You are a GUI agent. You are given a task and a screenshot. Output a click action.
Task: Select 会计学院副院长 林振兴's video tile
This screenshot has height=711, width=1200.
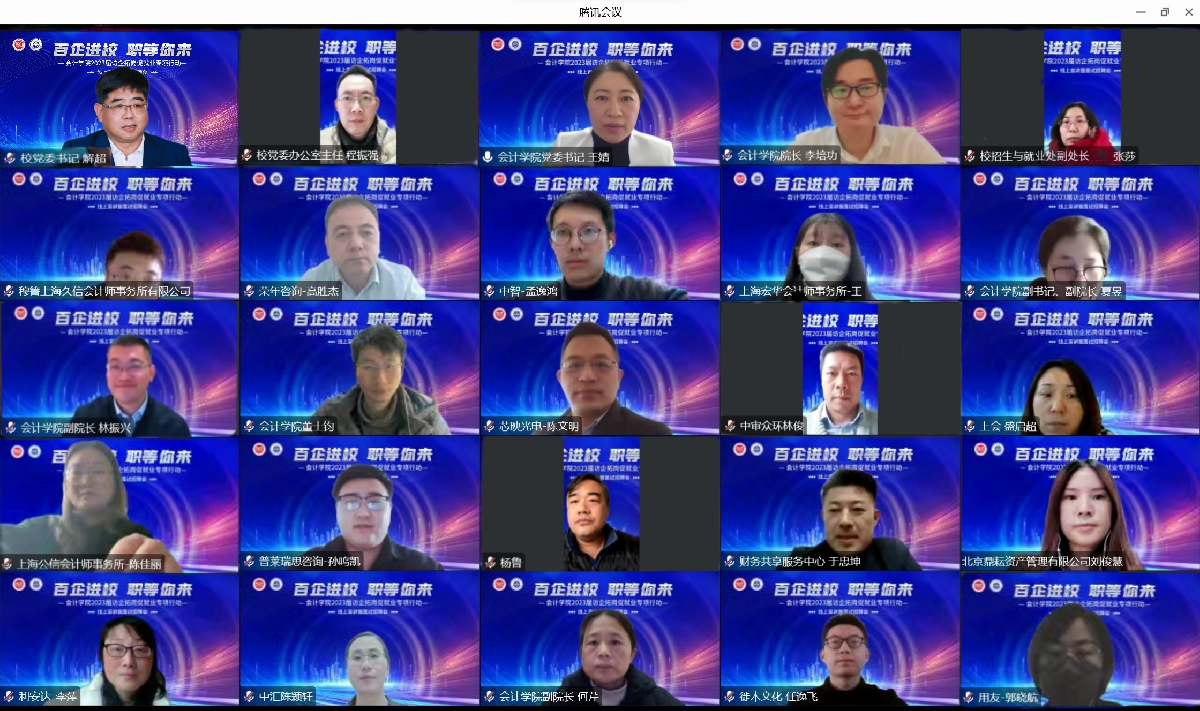(119, 369)
